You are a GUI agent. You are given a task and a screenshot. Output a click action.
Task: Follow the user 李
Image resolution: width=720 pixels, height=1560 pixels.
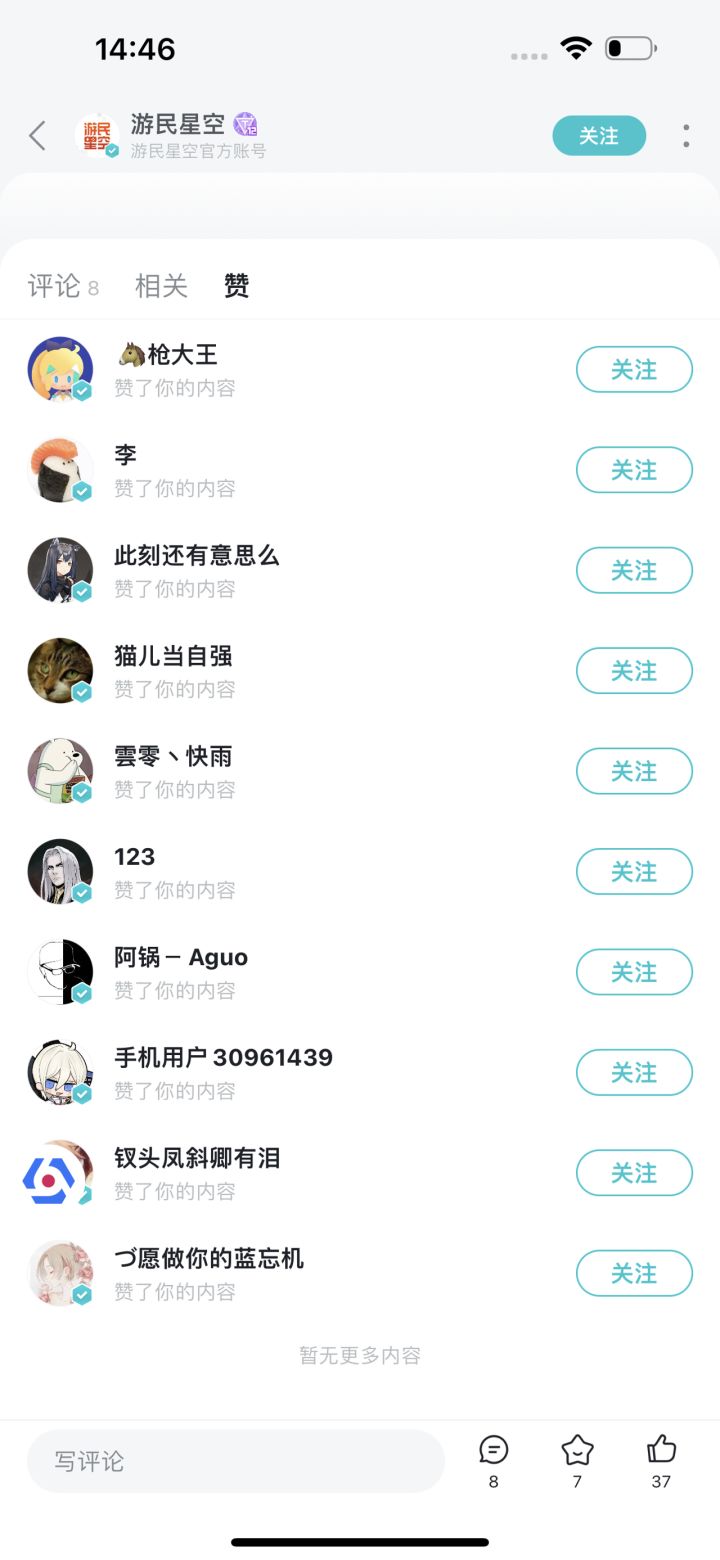(x=634, y=470)
